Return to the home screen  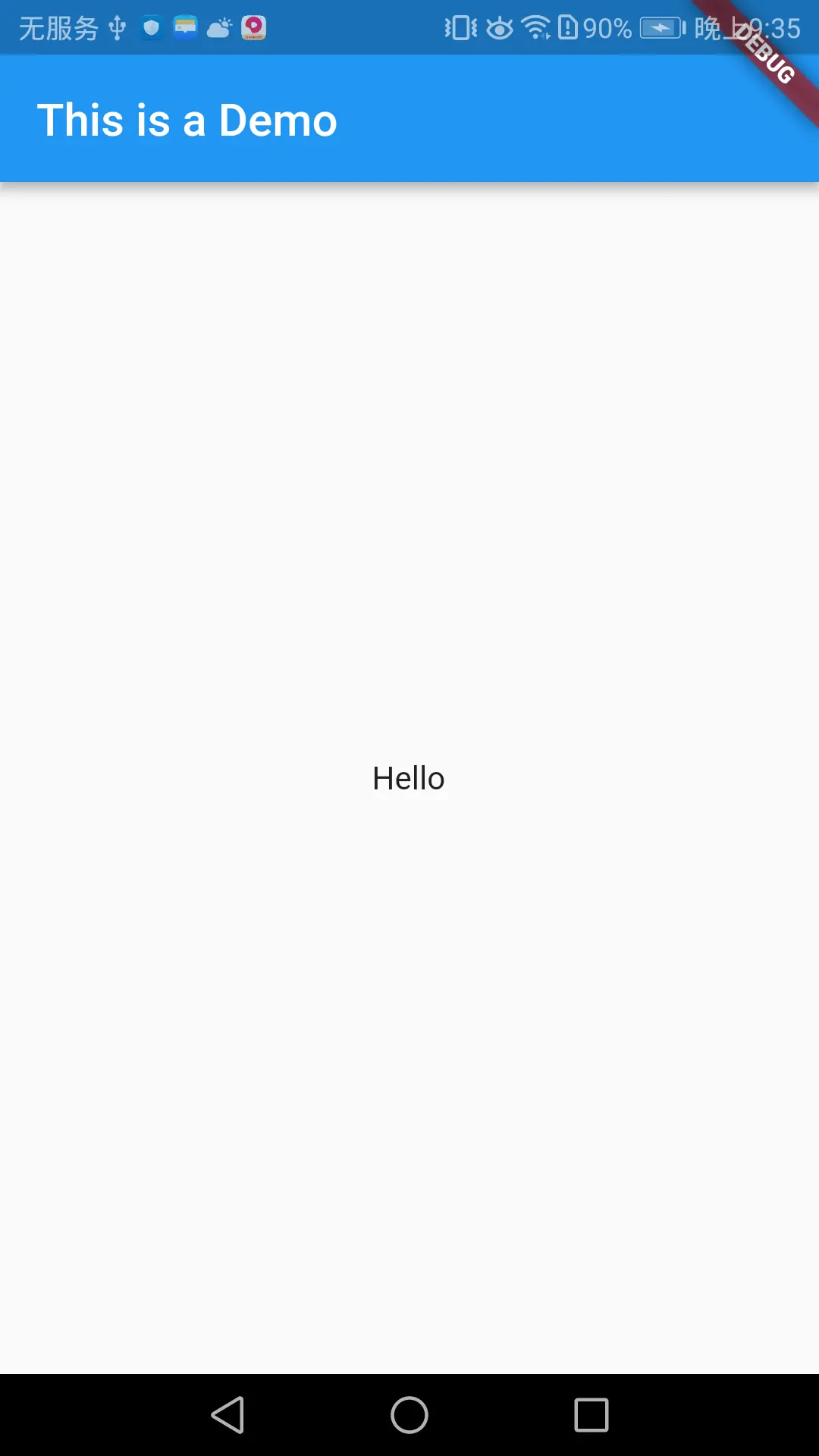(x=409, y=1415)
